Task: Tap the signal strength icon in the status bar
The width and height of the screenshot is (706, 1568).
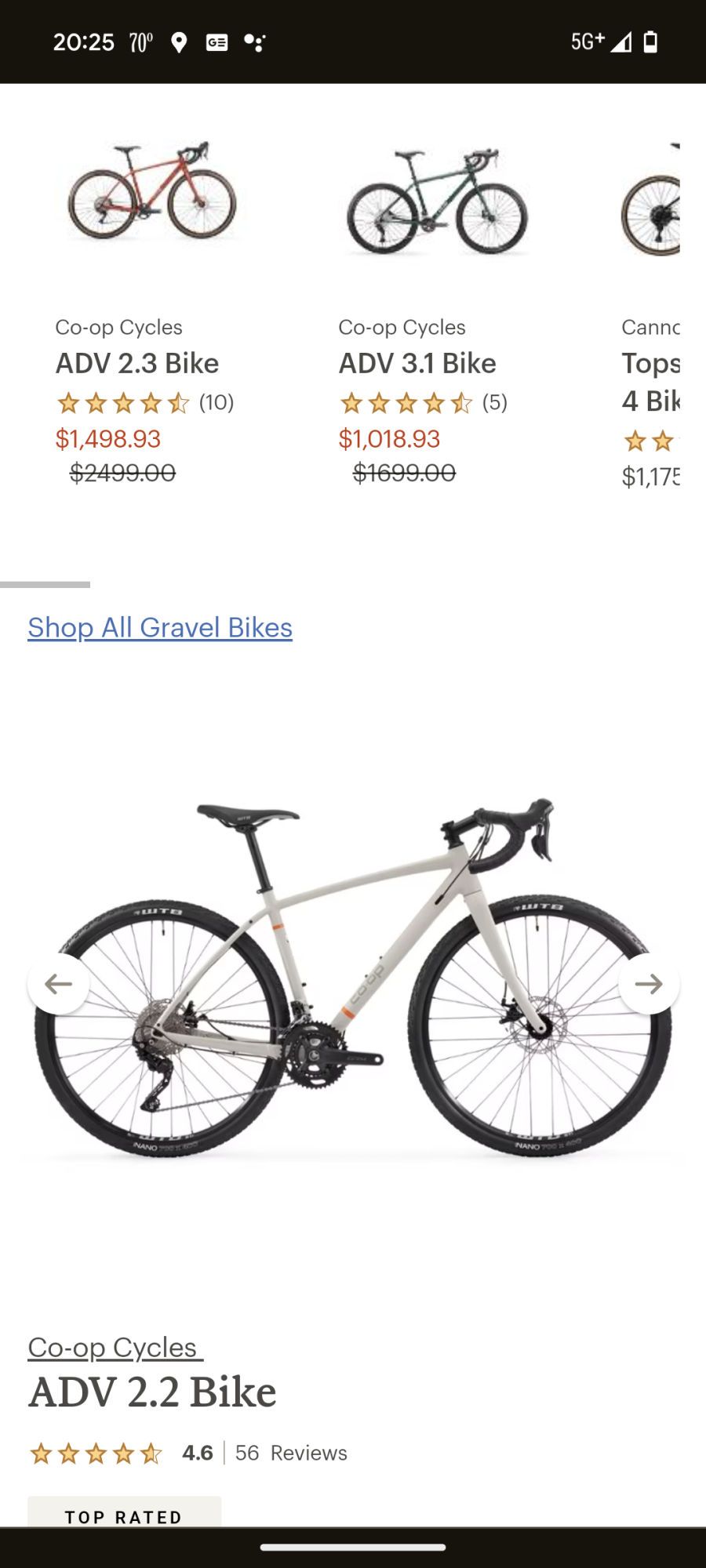Action: (x=621, y=42)
